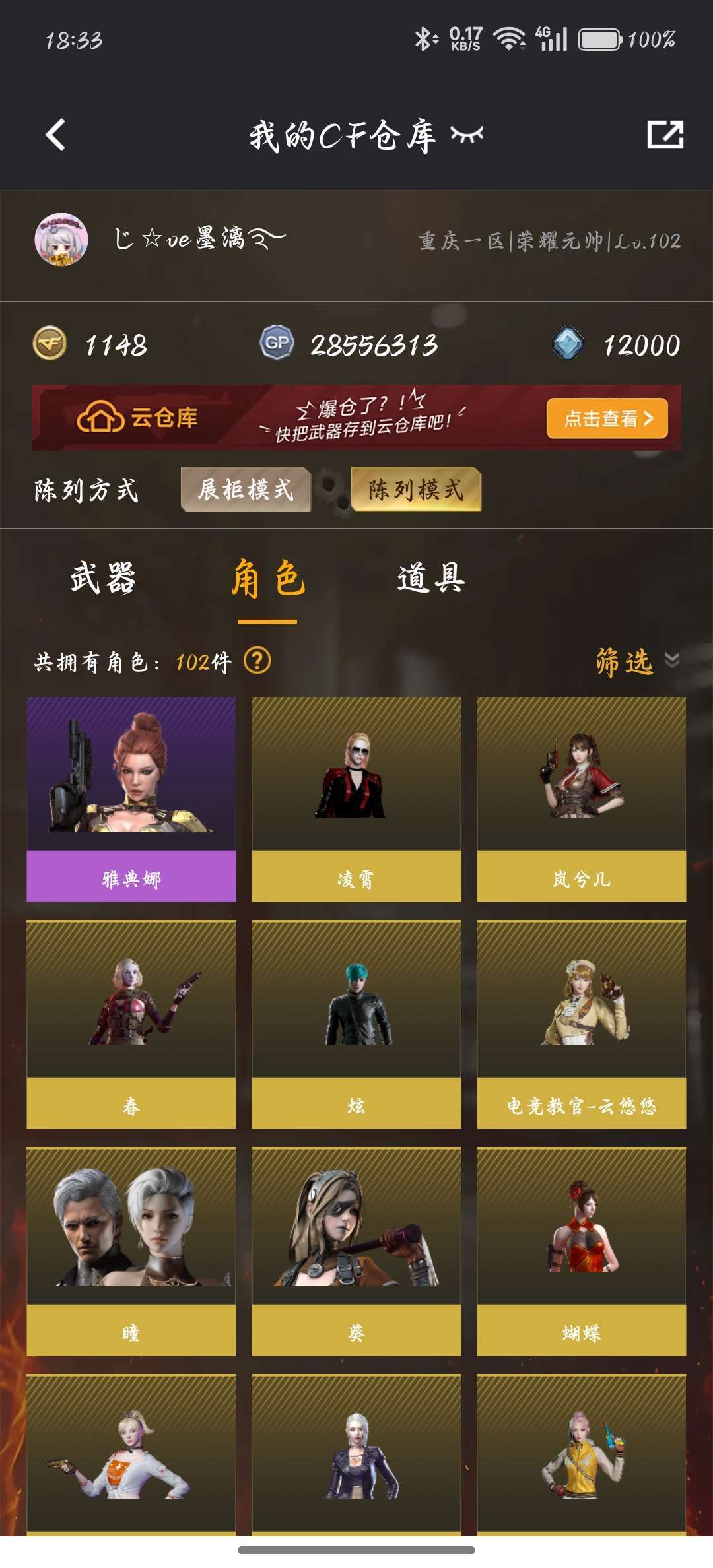Tap the 点击查看 button on the 云仓库 banner

pyautogui.click(x=607, y=418)
